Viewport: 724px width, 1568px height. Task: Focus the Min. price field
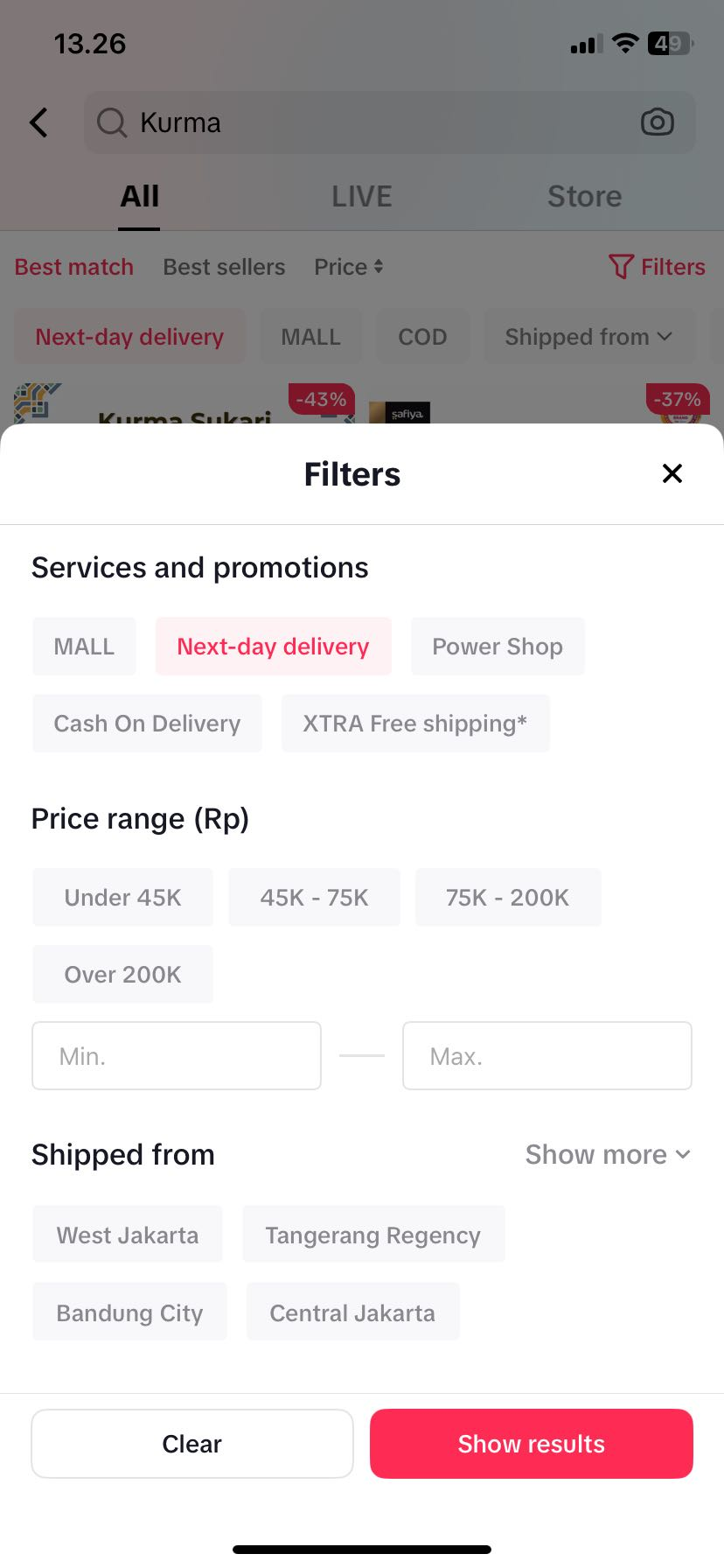pos(177,1056)
